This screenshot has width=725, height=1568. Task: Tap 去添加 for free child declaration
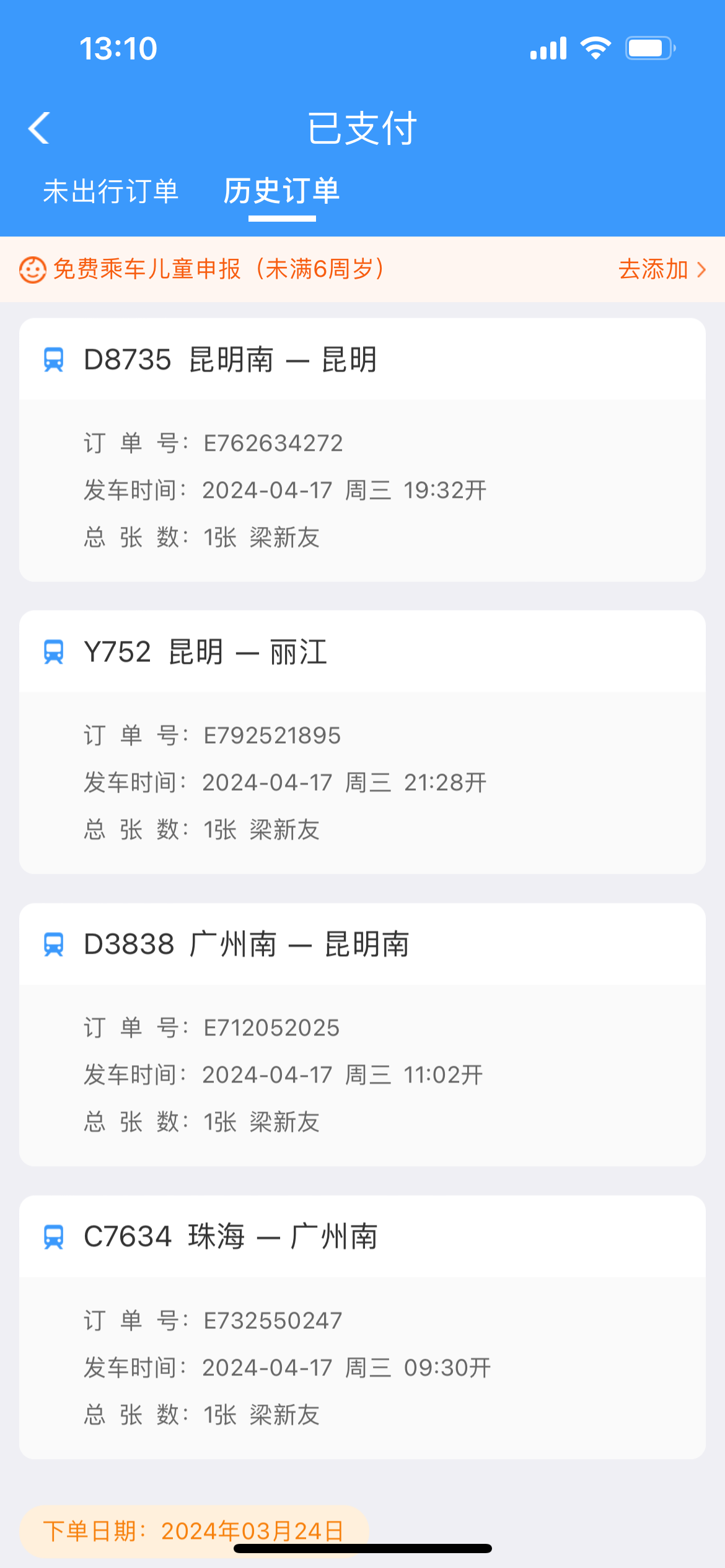[662, 269]
